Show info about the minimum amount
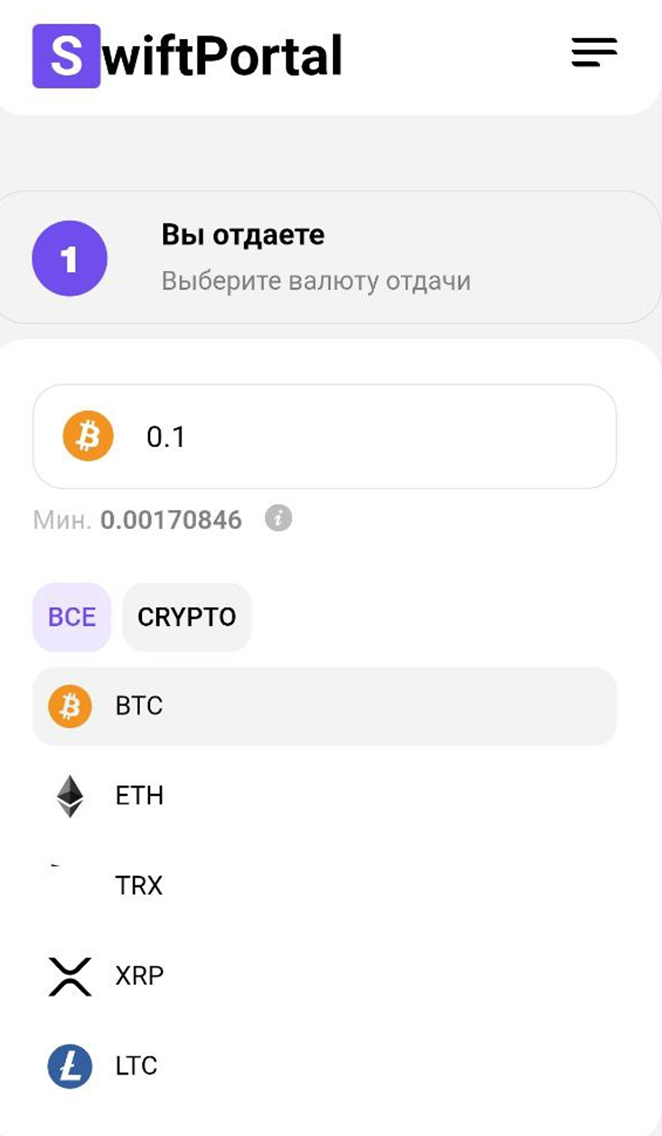662x1136 pixels. coord(279,519)
